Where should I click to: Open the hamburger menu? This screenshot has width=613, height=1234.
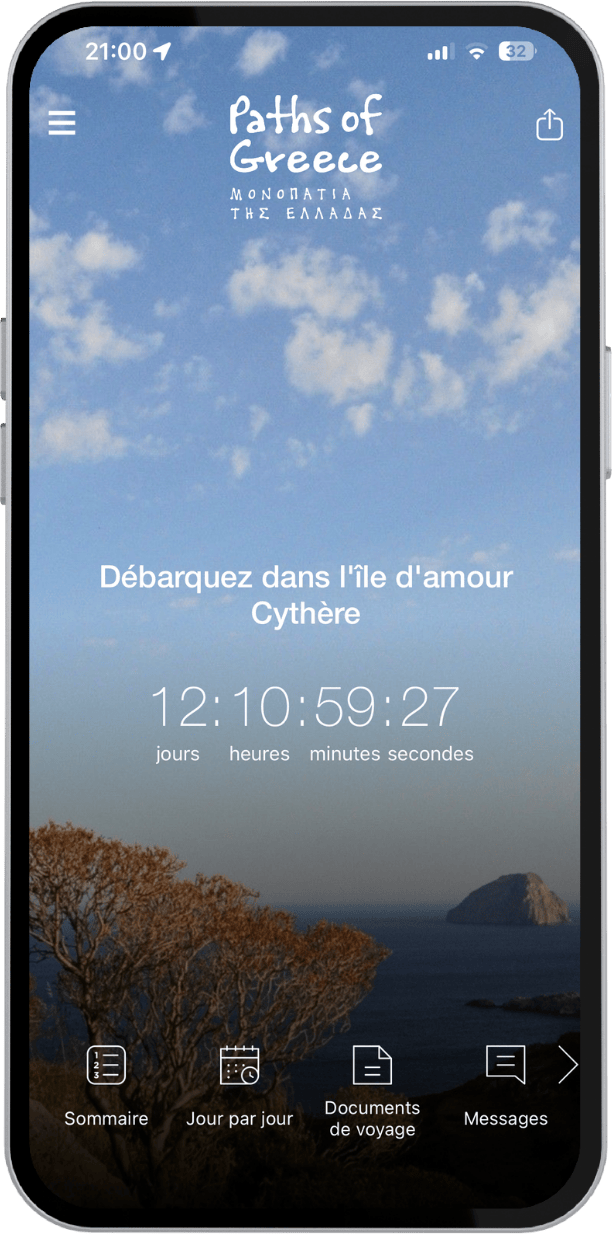[62, 122]
